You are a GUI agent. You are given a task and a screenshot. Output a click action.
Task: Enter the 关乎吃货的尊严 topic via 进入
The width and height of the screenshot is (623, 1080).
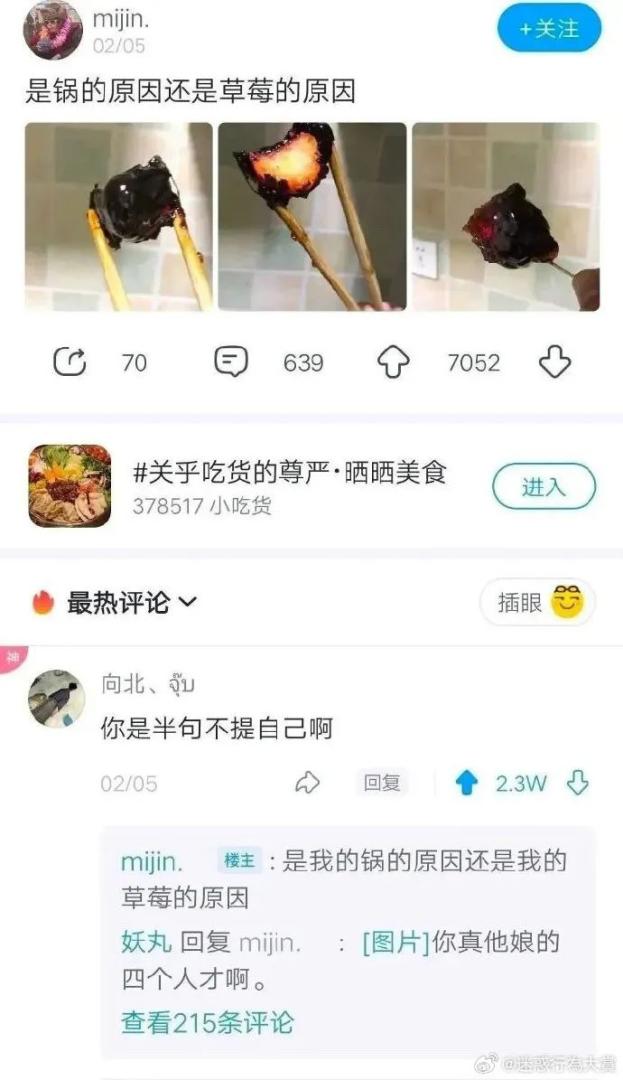point(543,488)
